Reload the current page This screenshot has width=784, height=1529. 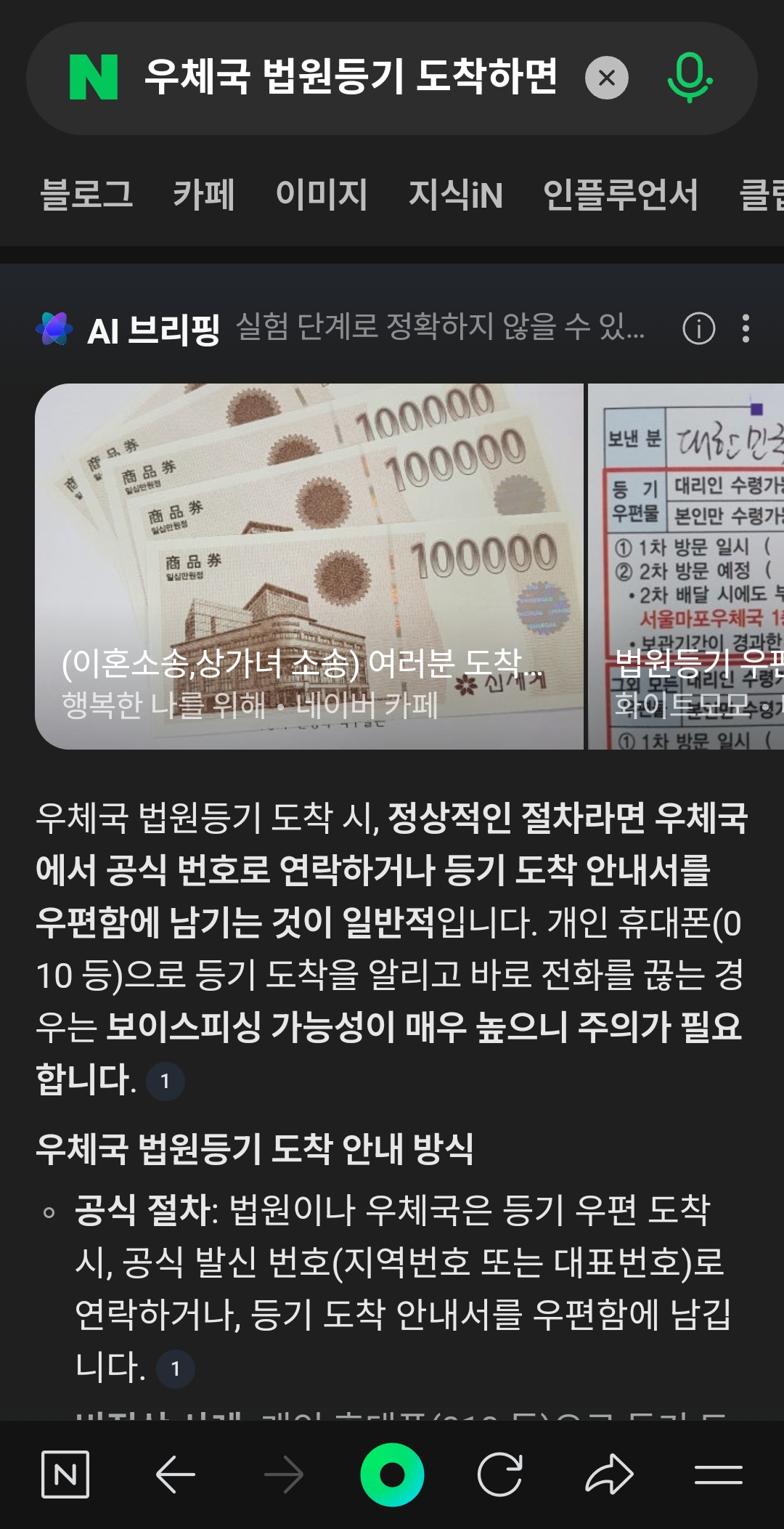click(500, 1475)
